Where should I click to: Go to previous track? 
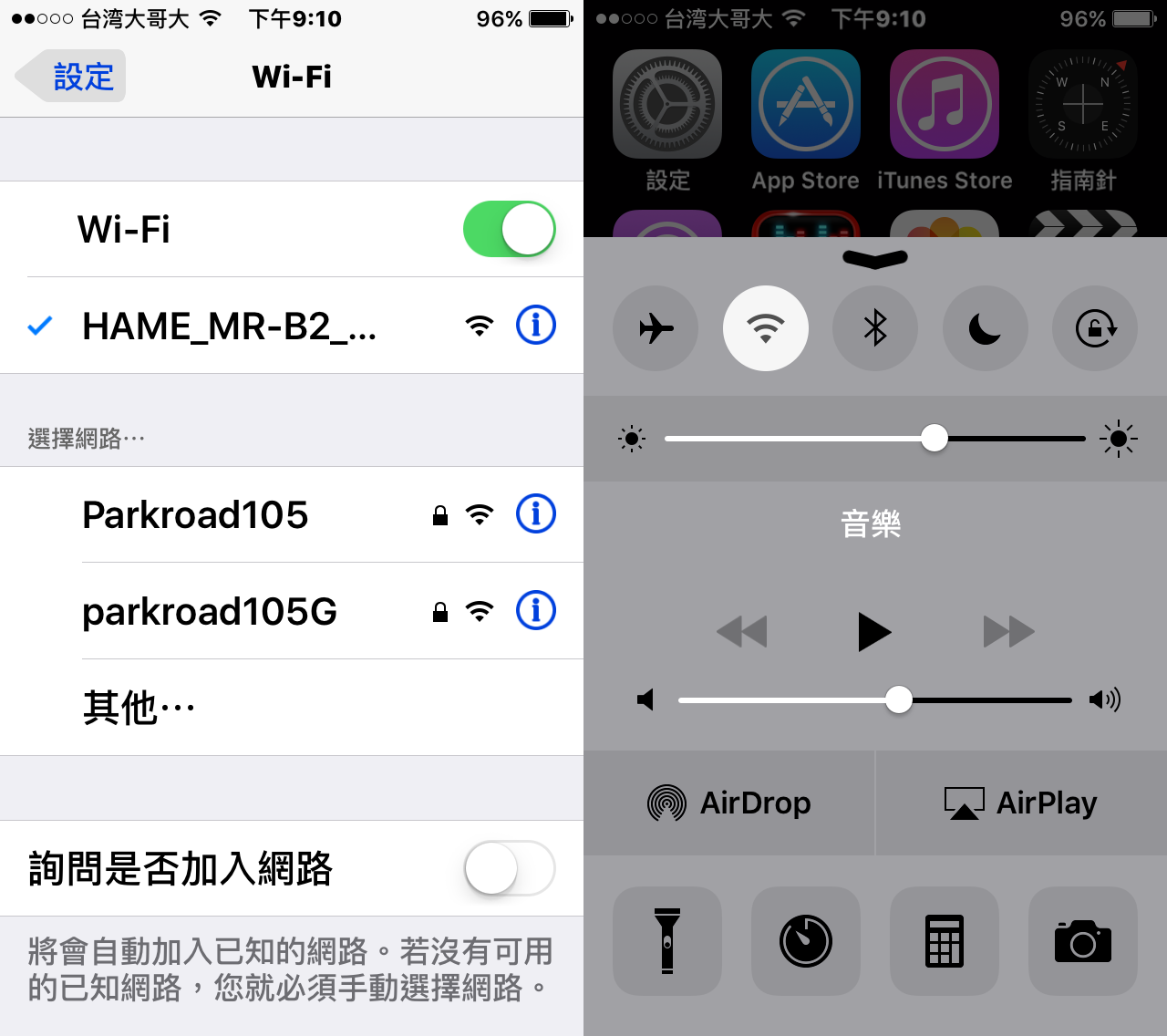[741, 631]
